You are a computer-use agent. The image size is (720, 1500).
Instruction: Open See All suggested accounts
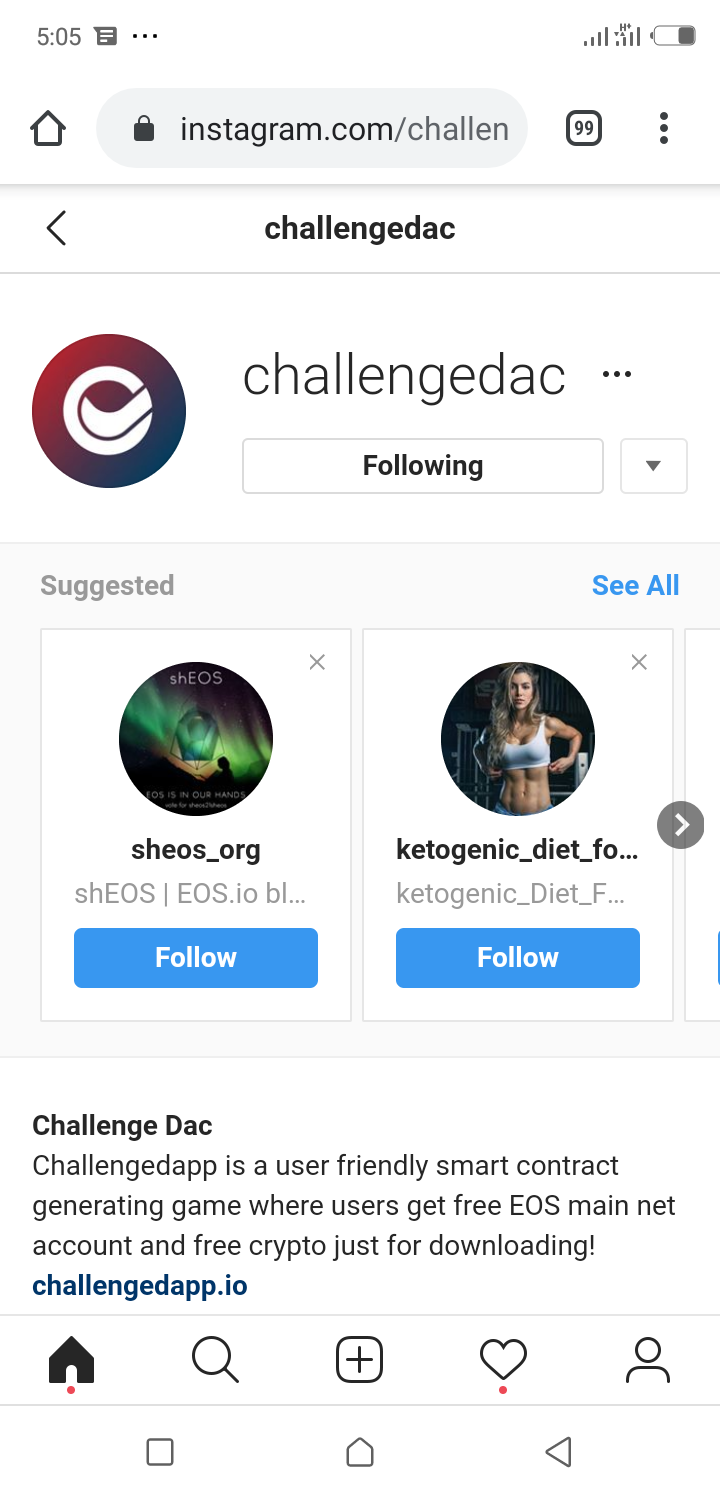coord(635,585)
